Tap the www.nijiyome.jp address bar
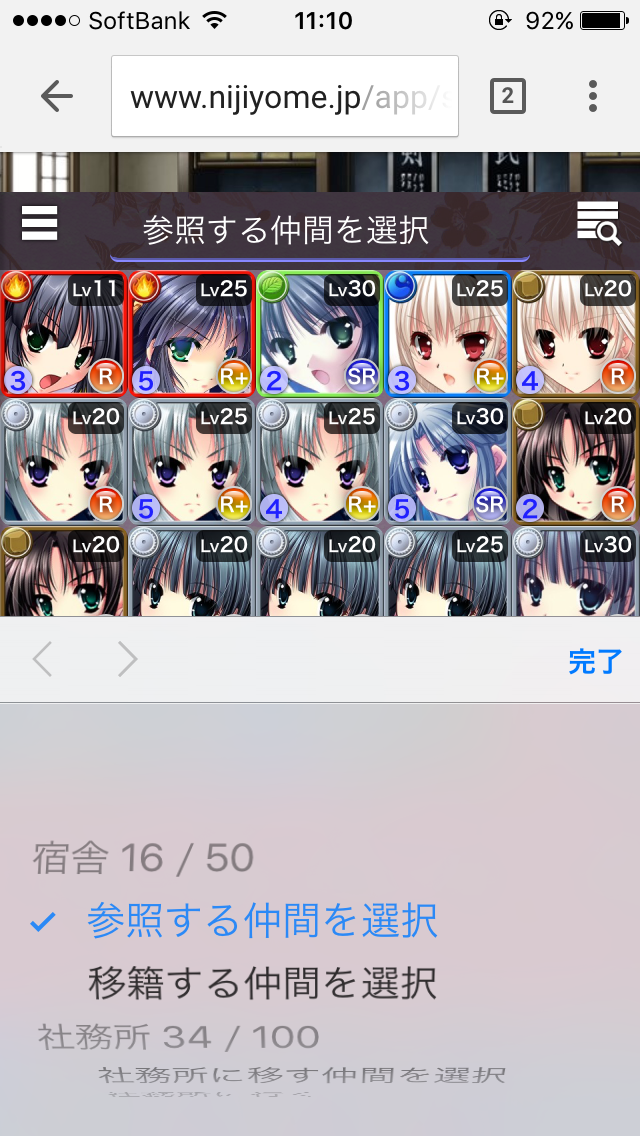Image resolution: width=640 pixels, height=1136 pixels. (x=285, y=97)
